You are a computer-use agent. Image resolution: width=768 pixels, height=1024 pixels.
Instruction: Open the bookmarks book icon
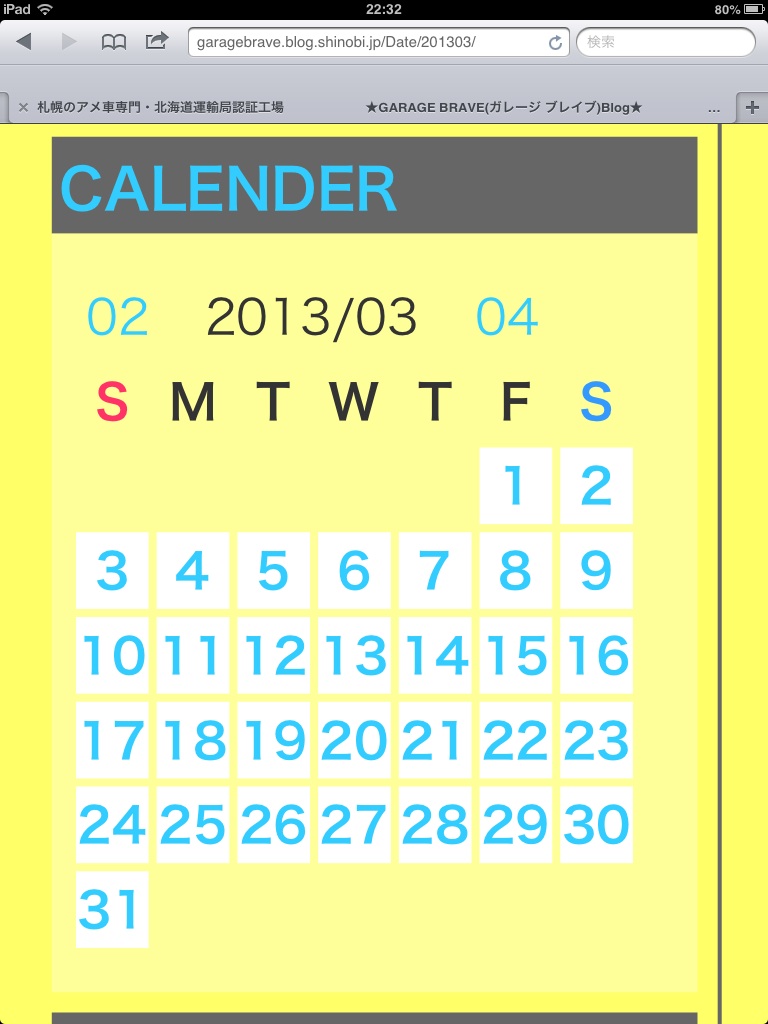114,41
